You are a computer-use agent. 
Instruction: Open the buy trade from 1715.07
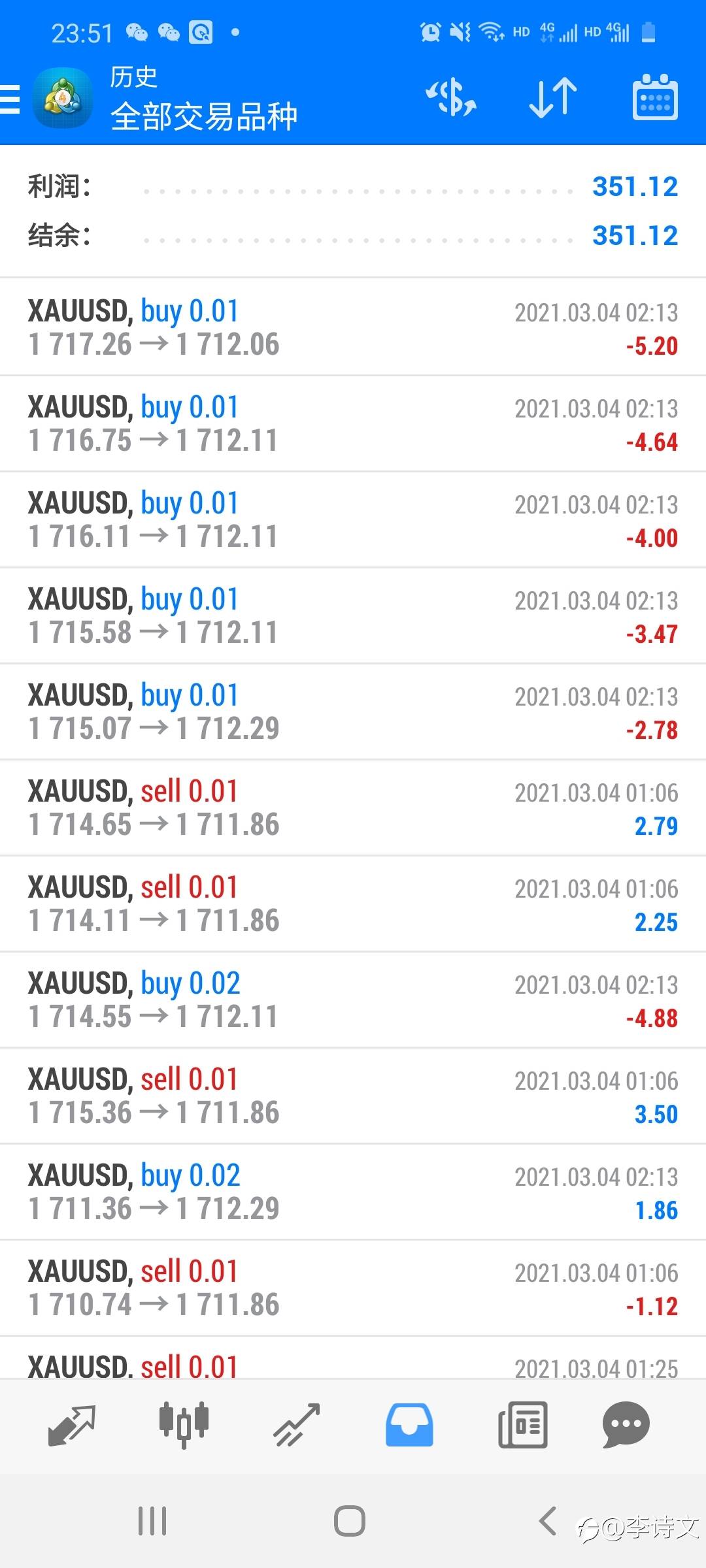coord(353,711)
